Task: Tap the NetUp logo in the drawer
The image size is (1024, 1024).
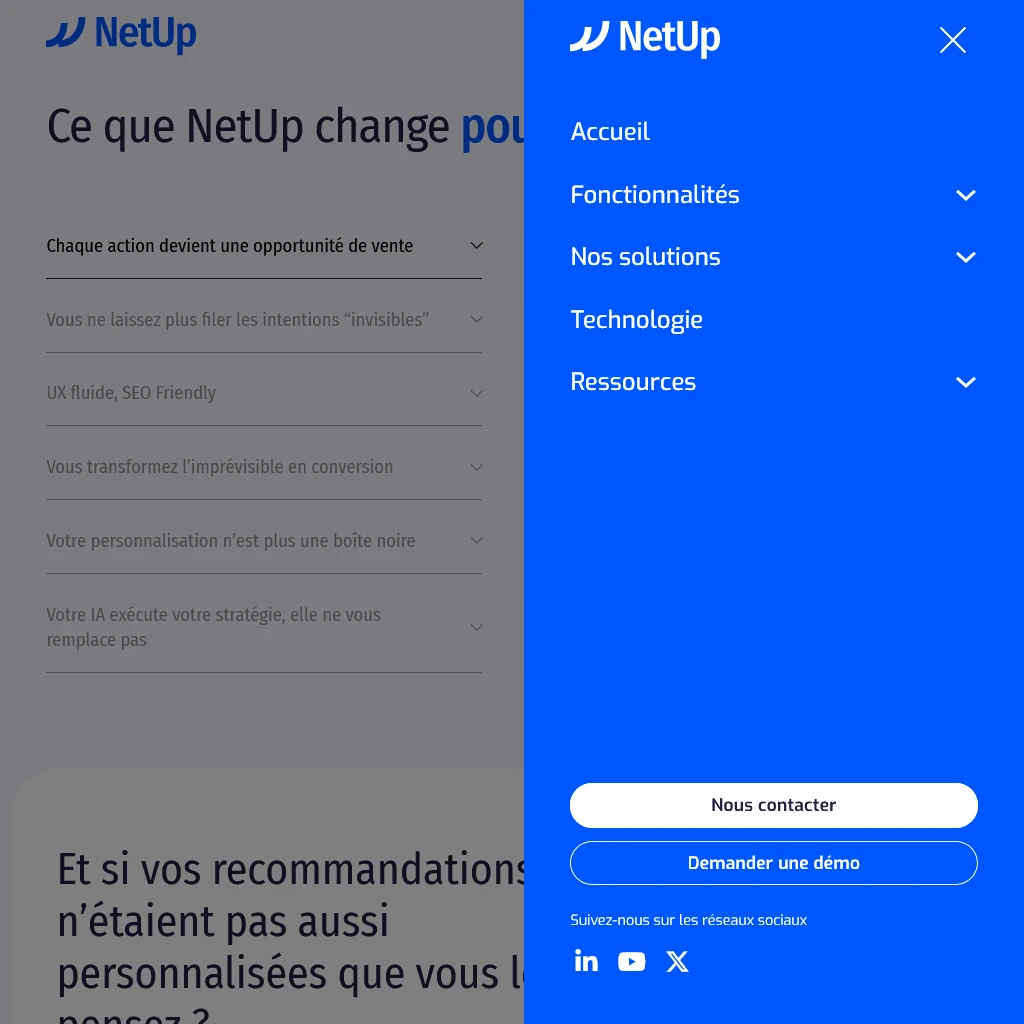Action: pos(645,38)
